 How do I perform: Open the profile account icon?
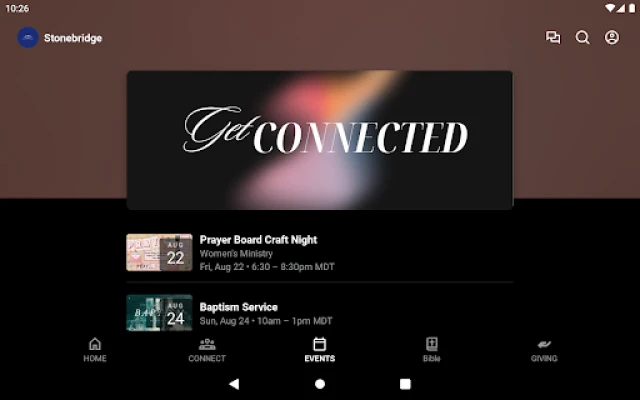(x=612, y=38)
